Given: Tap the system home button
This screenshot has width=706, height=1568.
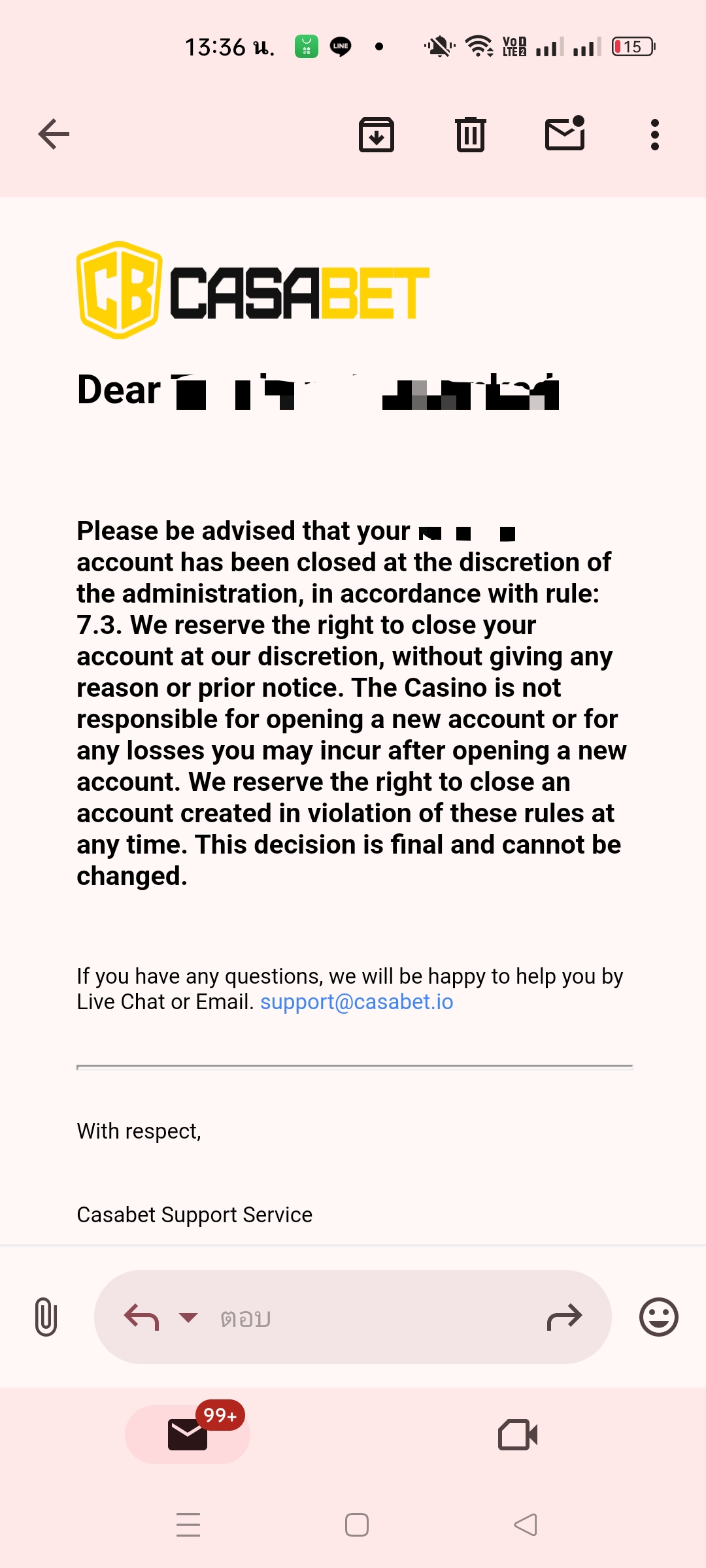Looking at the screenshot, I should [356, 1525].
